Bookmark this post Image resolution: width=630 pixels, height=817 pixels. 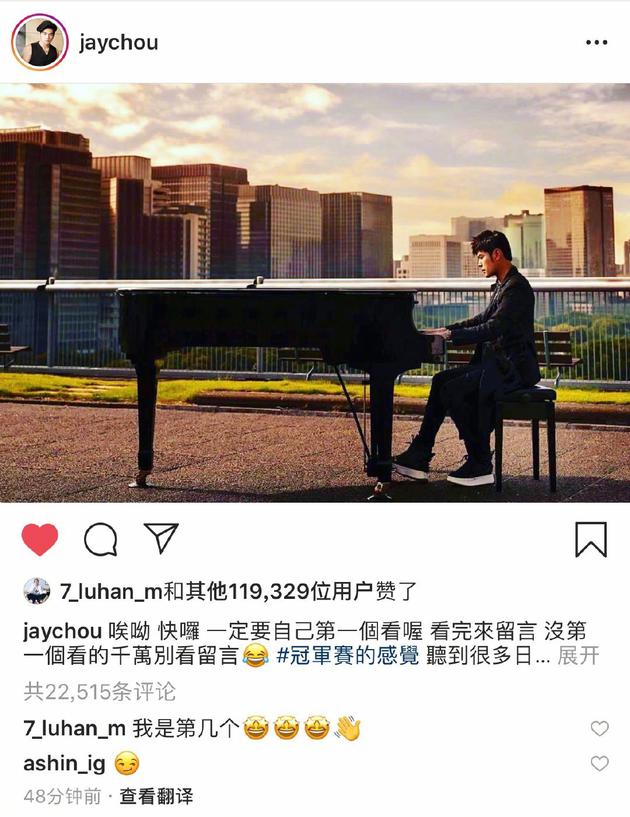click(591, 539)
